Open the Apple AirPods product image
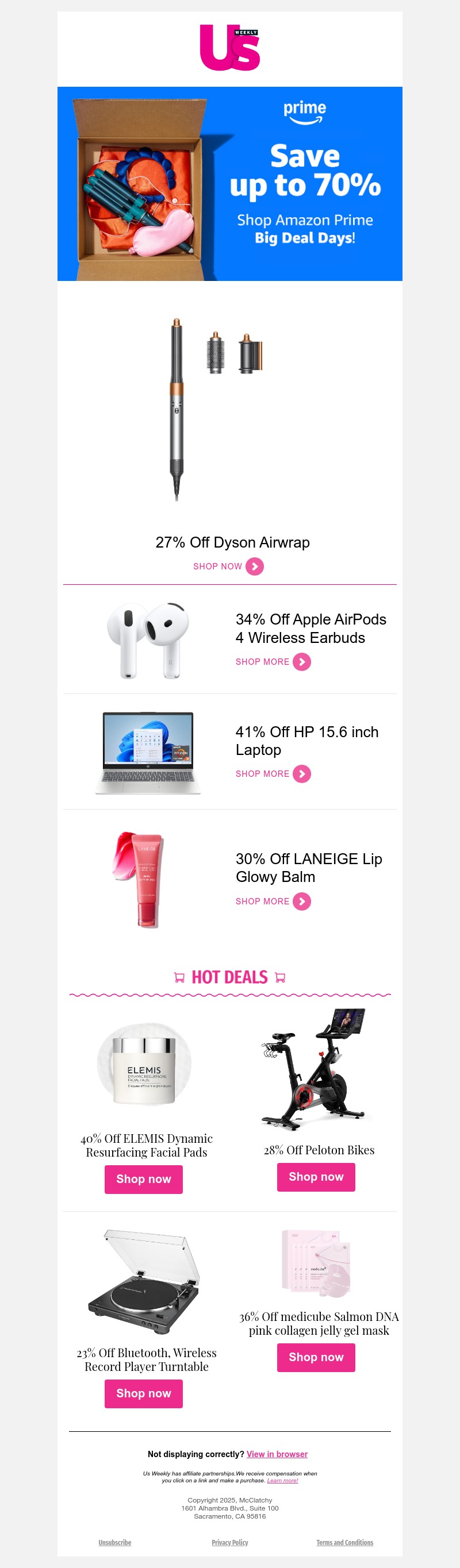Viewport: 460px width, 1568px height. click(x=148, y=640)
